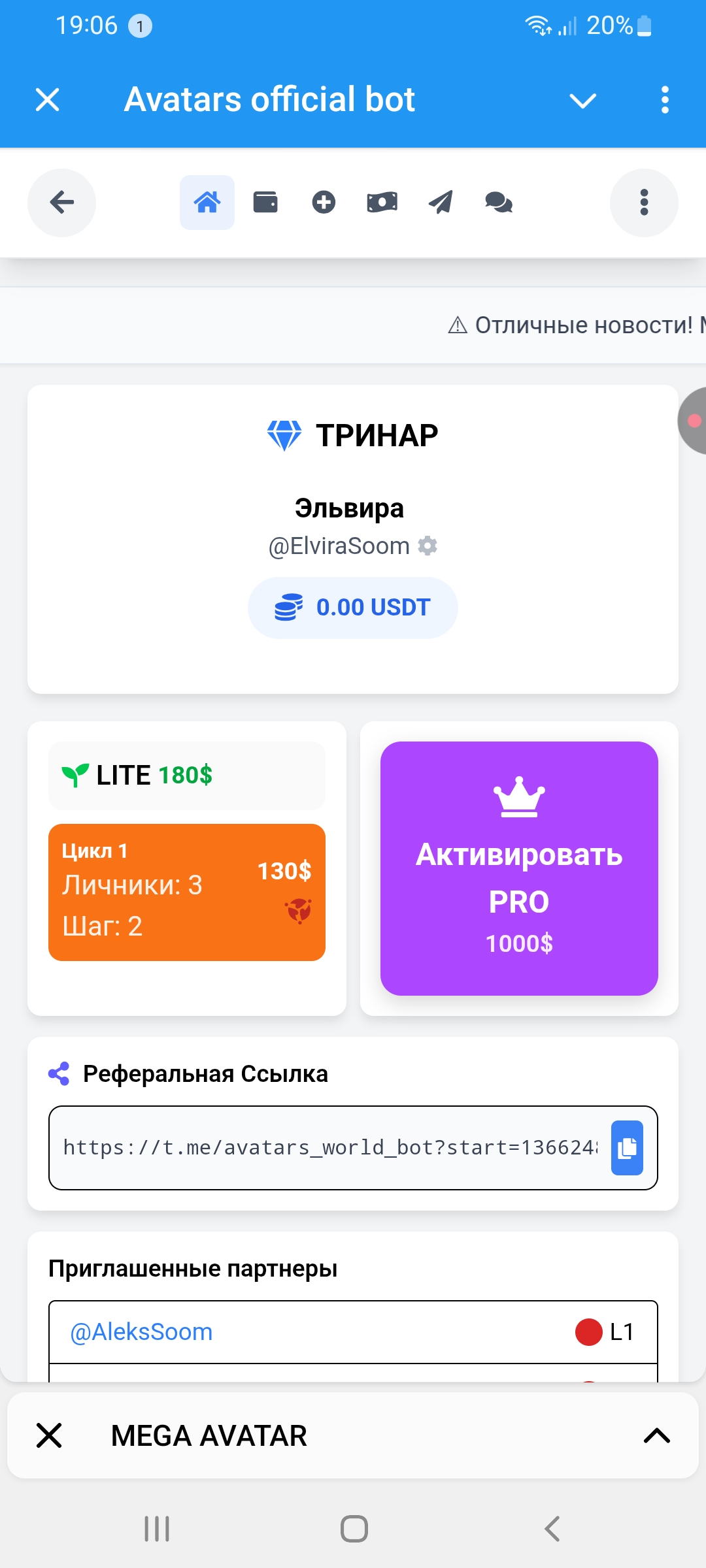Open profile settings gear next to @ElviraSoom

coord(428,546)
